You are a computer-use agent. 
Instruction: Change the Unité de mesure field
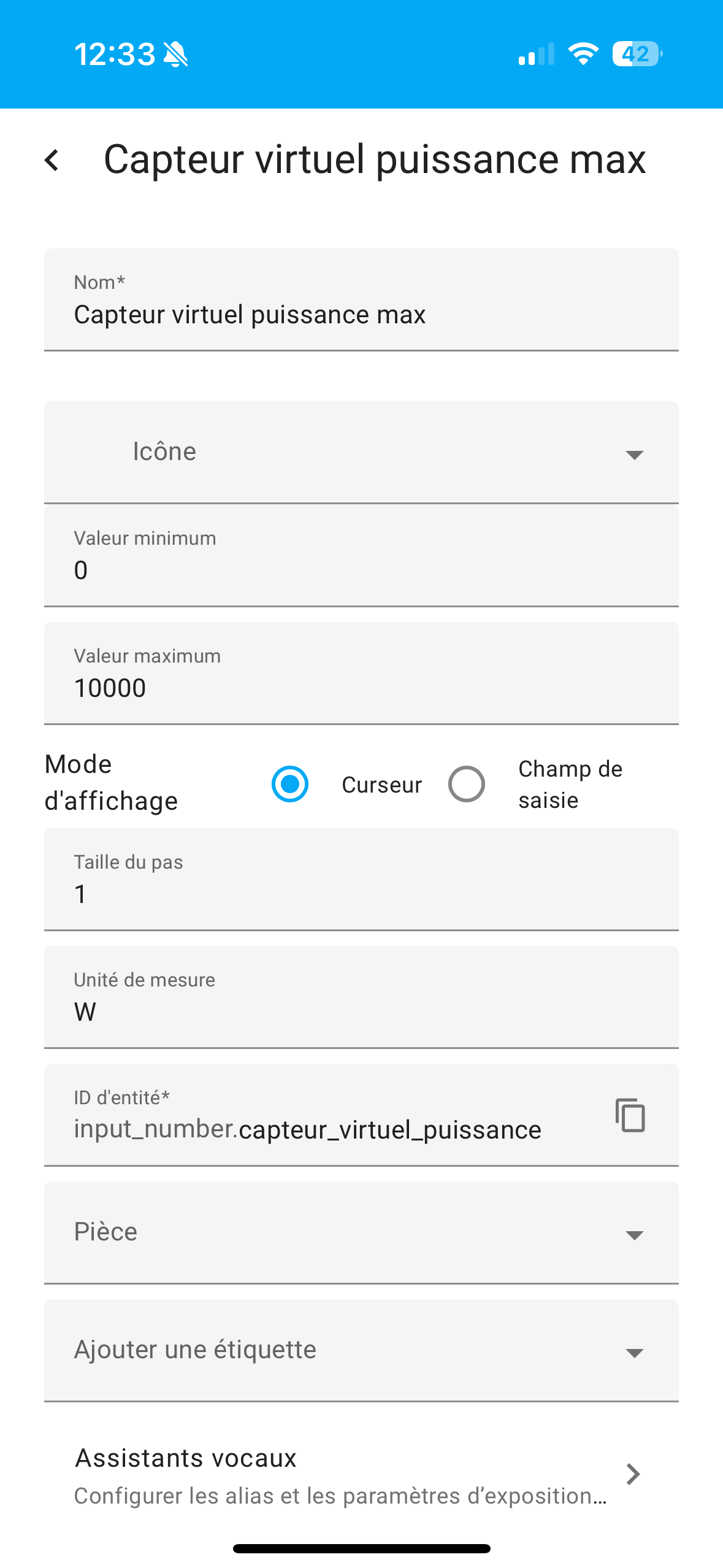361,997
